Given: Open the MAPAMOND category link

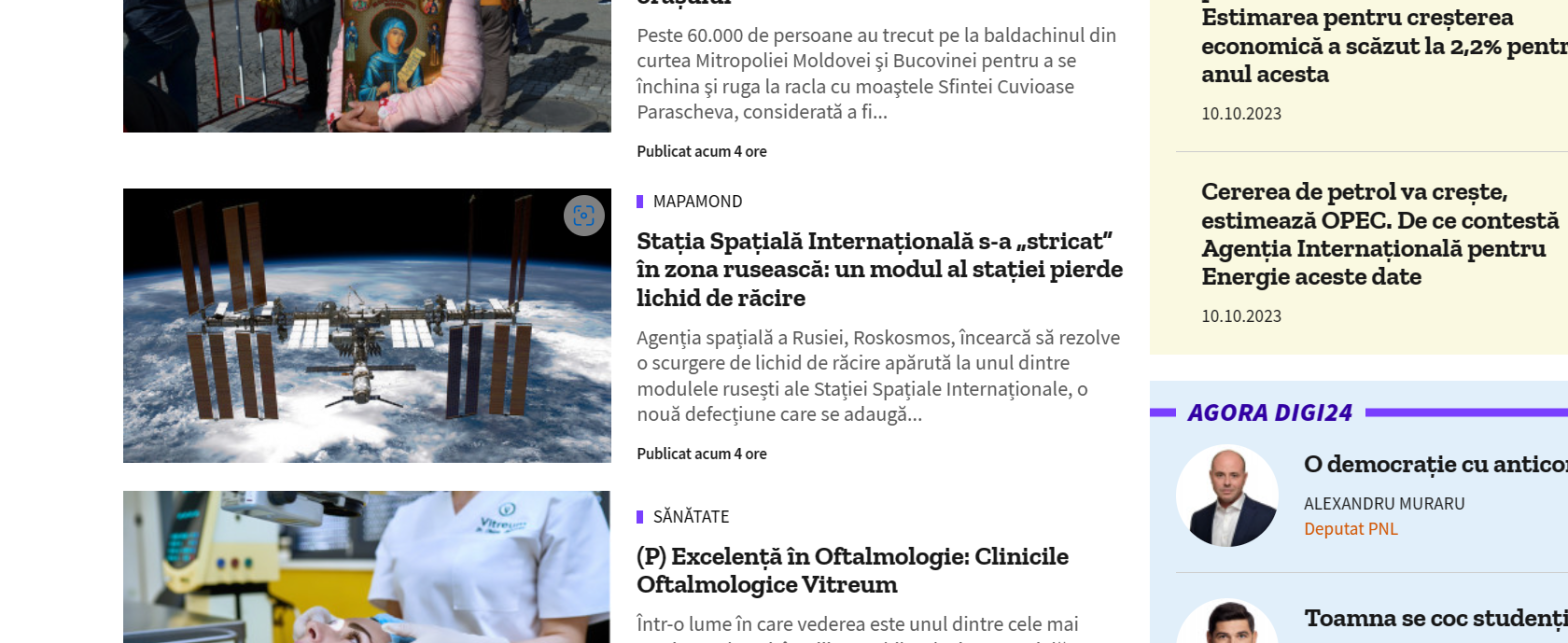Looking at the screenshot, I should (697, 201).
